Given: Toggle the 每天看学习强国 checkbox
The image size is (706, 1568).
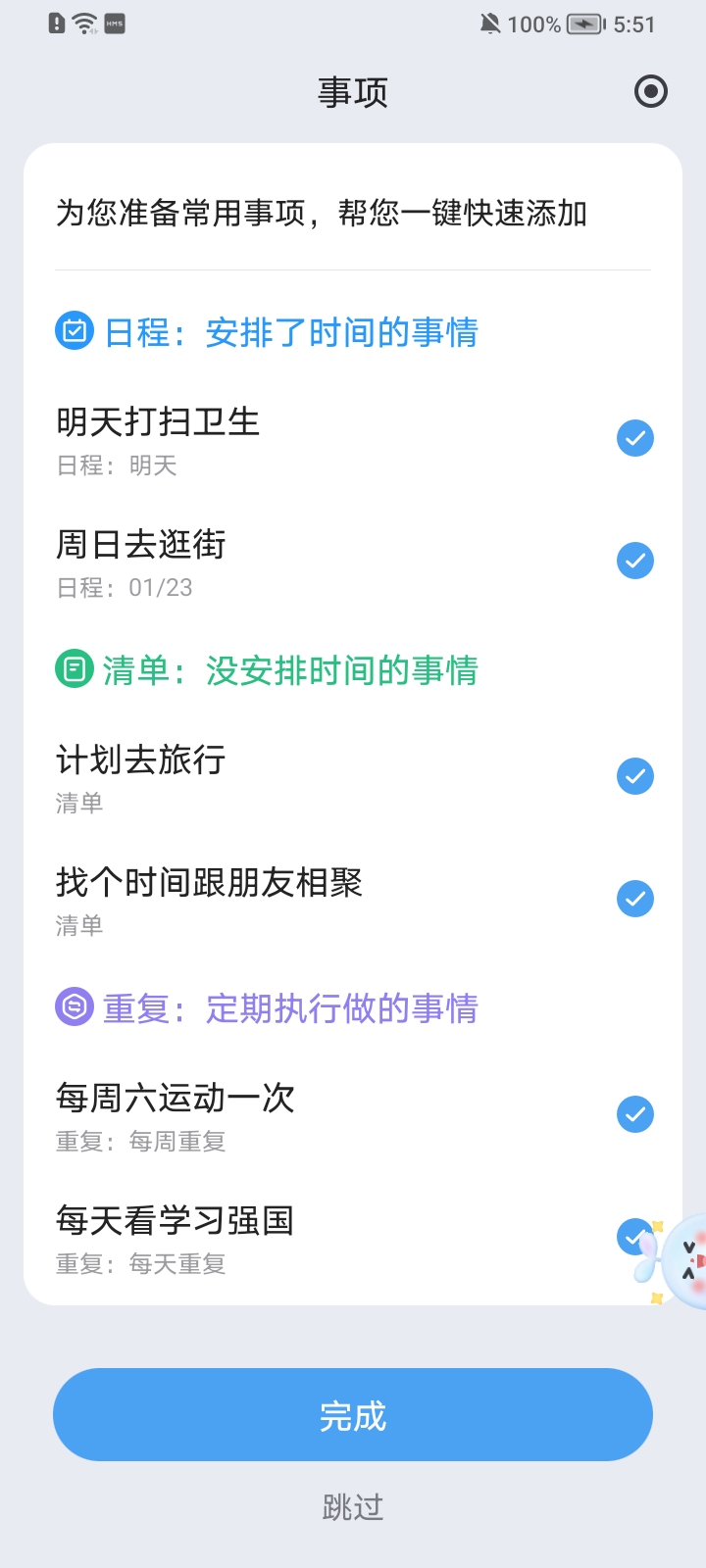Looking at the screenshot, I should tap(632, 1236).
